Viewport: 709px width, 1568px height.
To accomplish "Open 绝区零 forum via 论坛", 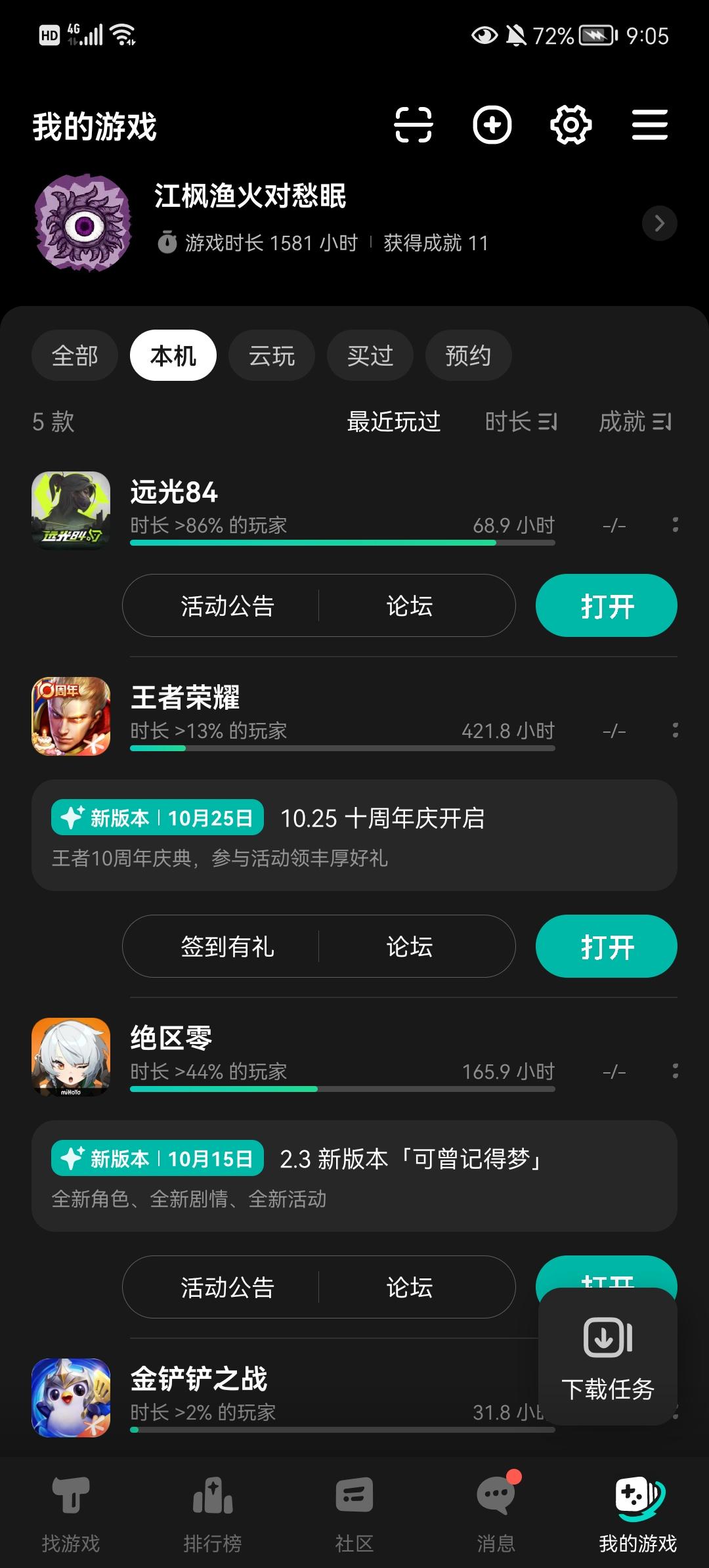I will pos(410,1287).
